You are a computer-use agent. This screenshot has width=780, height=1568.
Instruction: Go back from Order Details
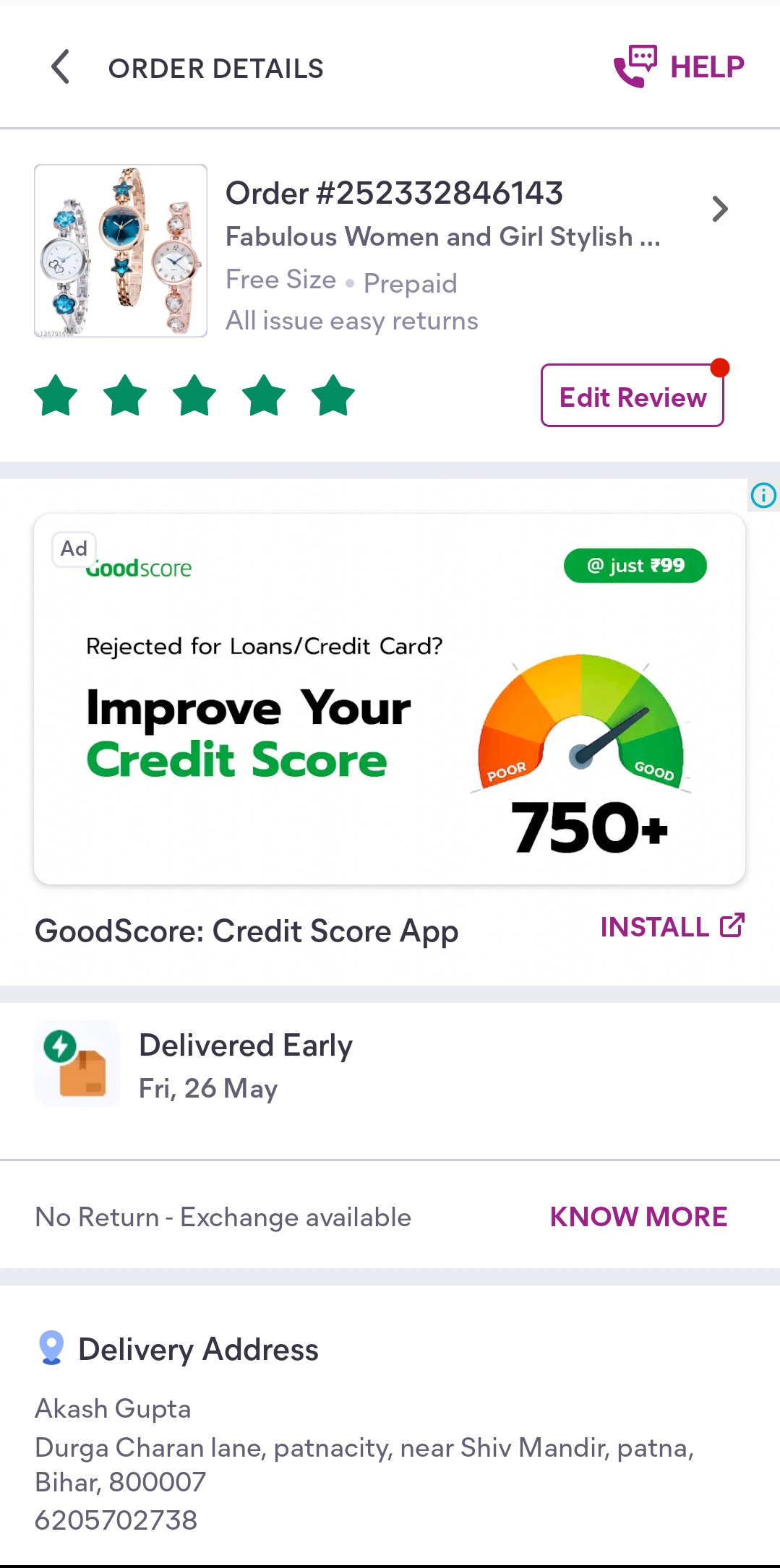(x=61, y=67)
